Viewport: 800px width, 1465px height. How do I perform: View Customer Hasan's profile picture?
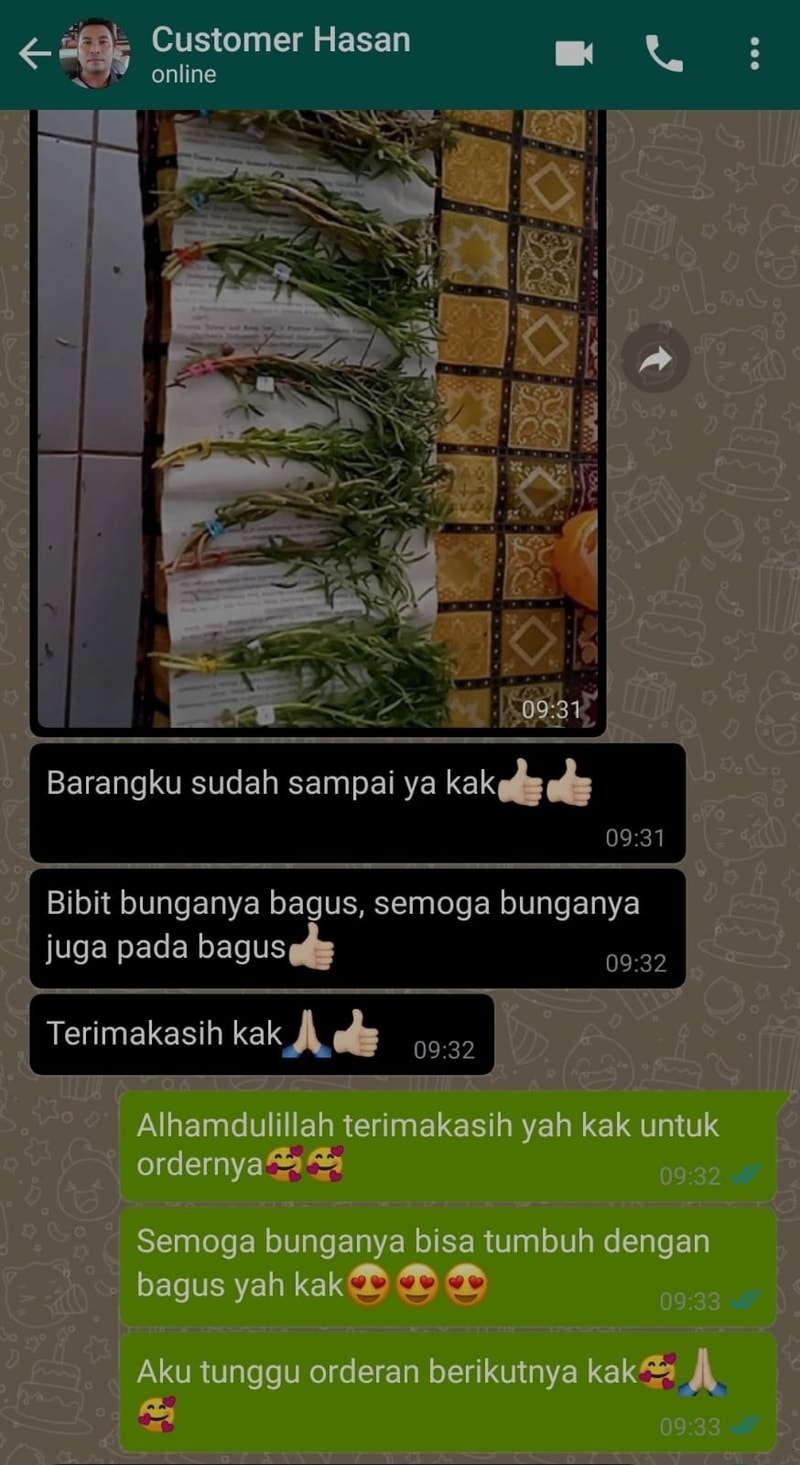(x=95, y=54)
